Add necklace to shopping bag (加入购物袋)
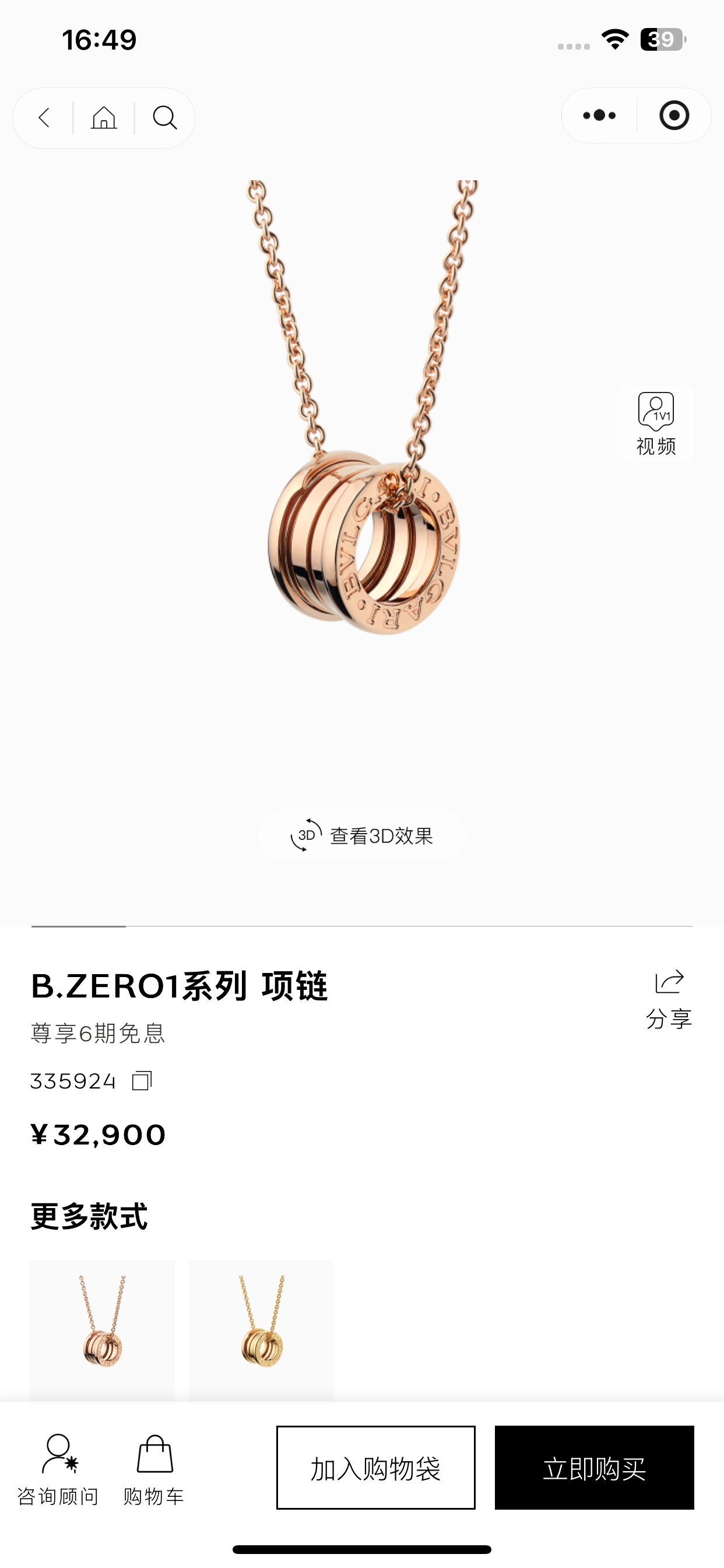 pyautogui.click(x=376, y=1468)
